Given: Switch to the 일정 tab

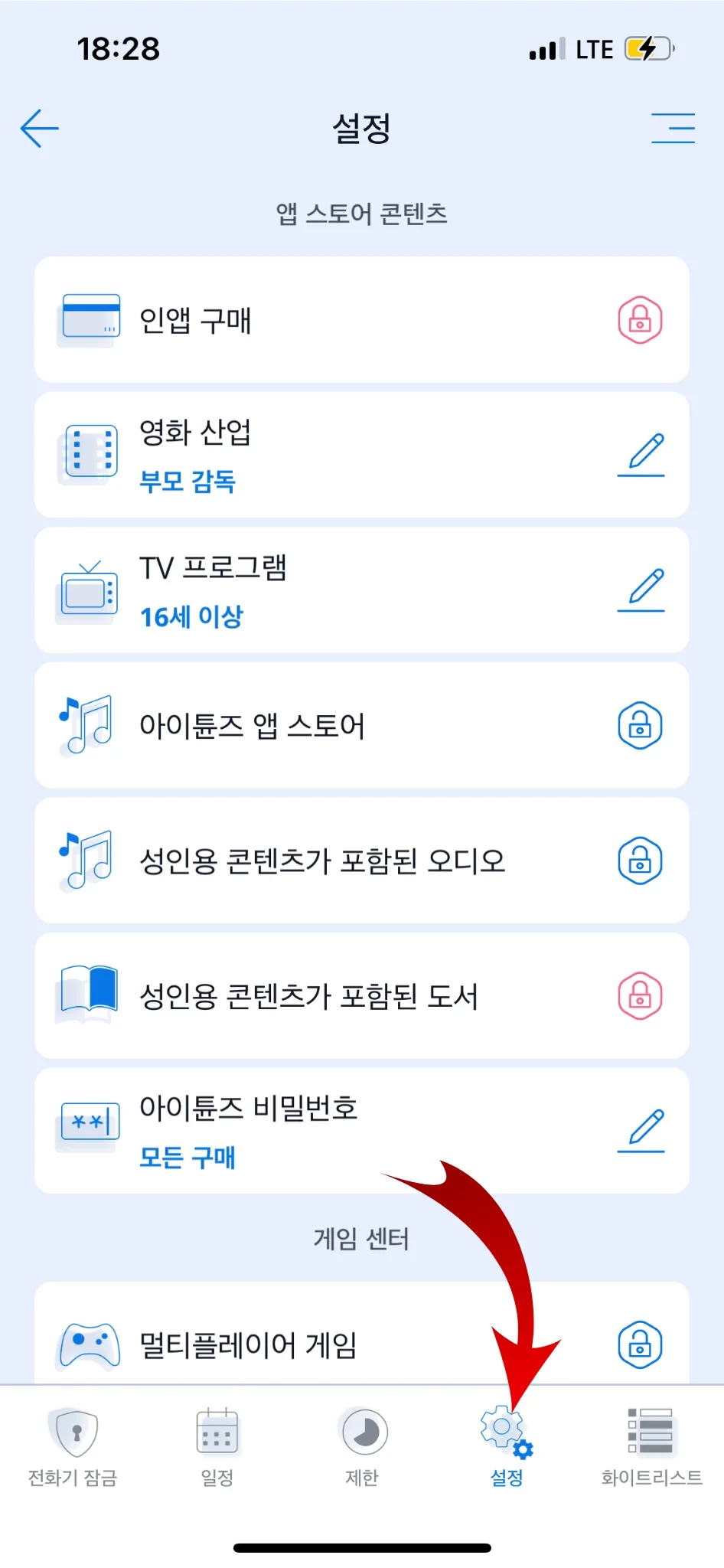Looking at the screenshot, I should [x=217, y=1445].
